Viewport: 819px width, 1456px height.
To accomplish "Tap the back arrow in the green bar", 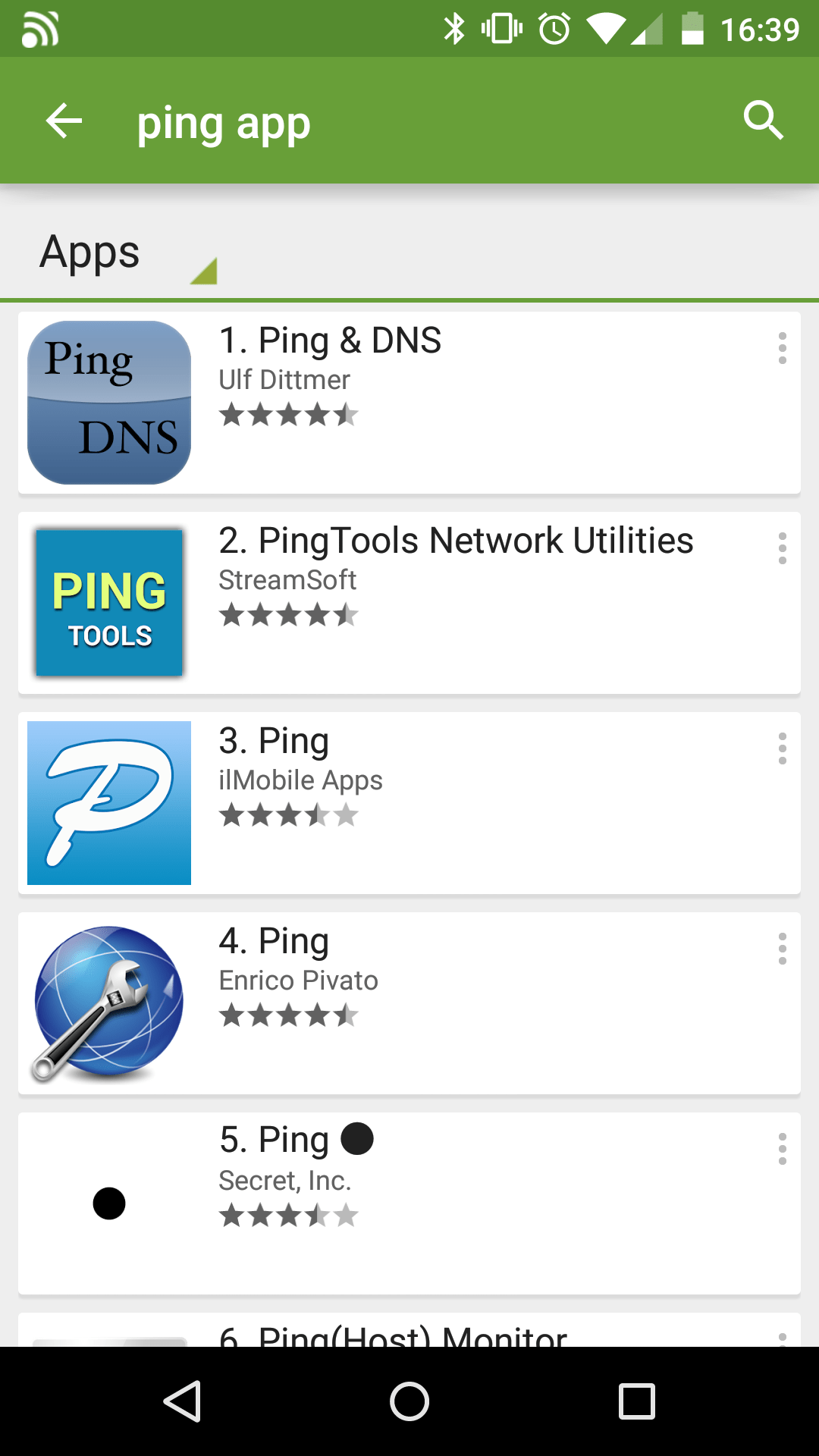I will pos(64,120).
